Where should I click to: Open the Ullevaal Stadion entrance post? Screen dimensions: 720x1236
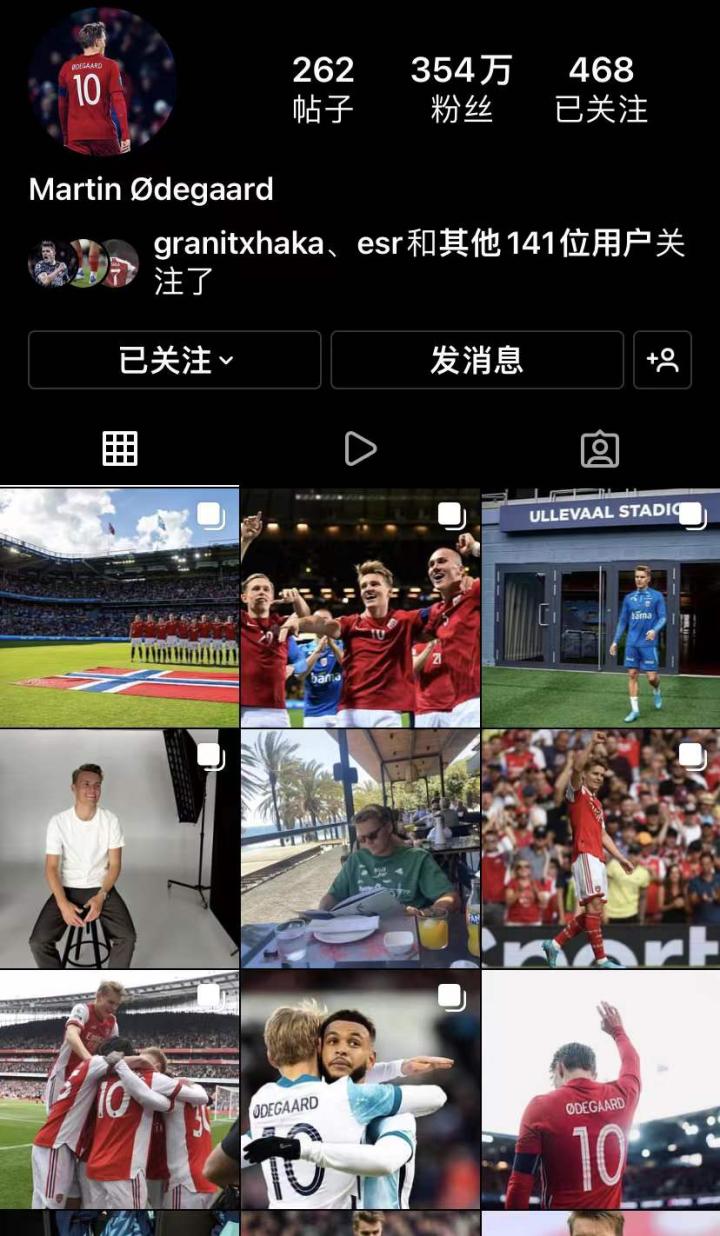pyautogui.click(x=601, y=607)
